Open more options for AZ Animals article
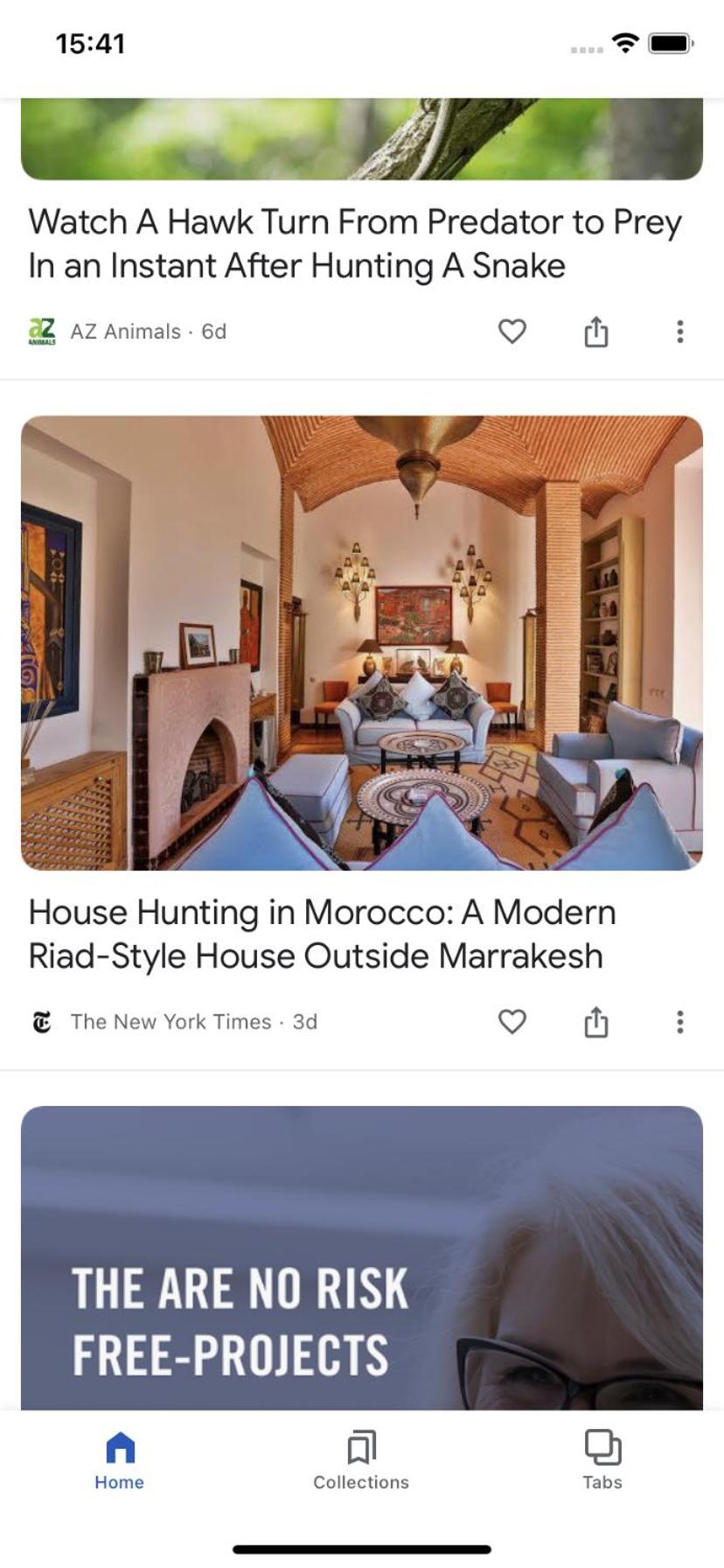Screen dimensions: 724x1568 pos(679,332)
